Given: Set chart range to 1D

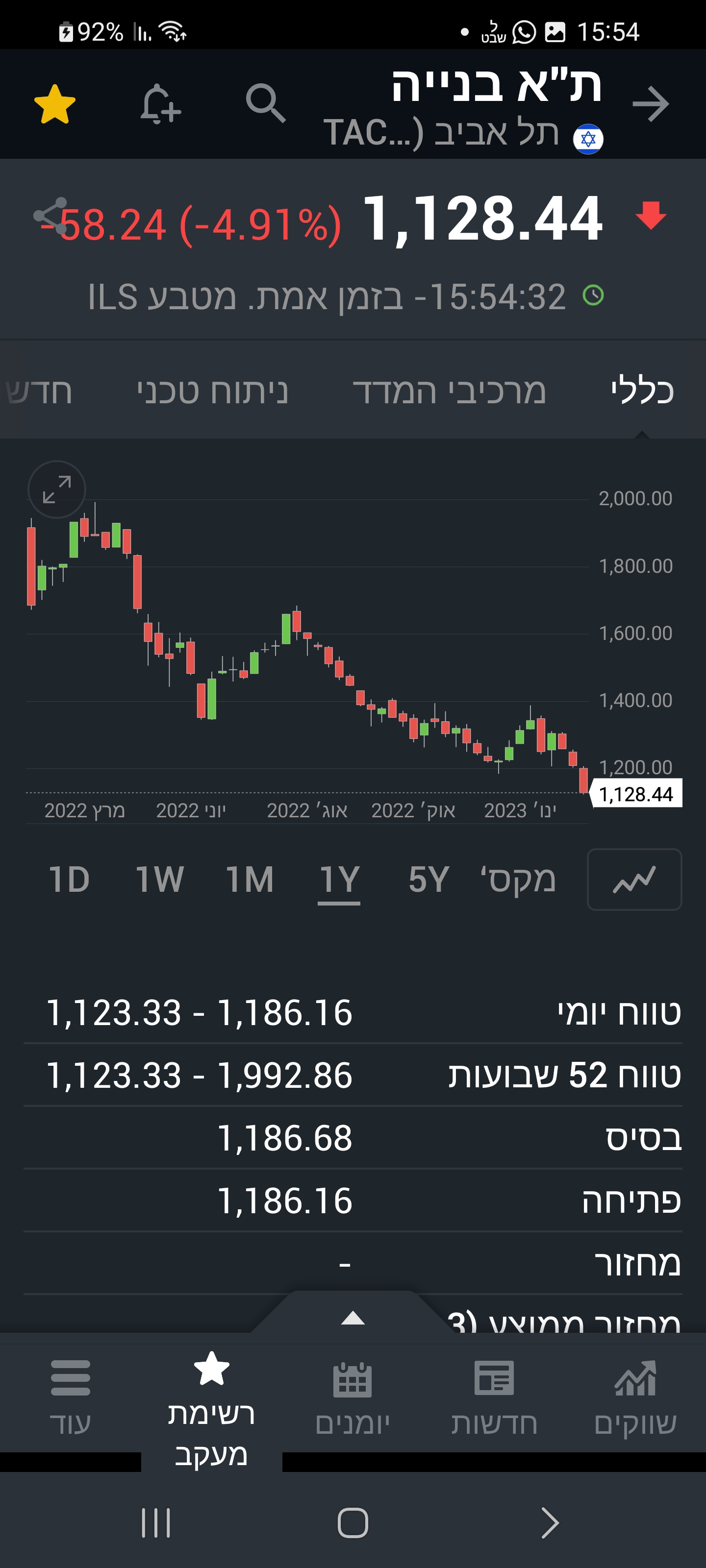Looking at the screenshot, I should tap(69, 880).
